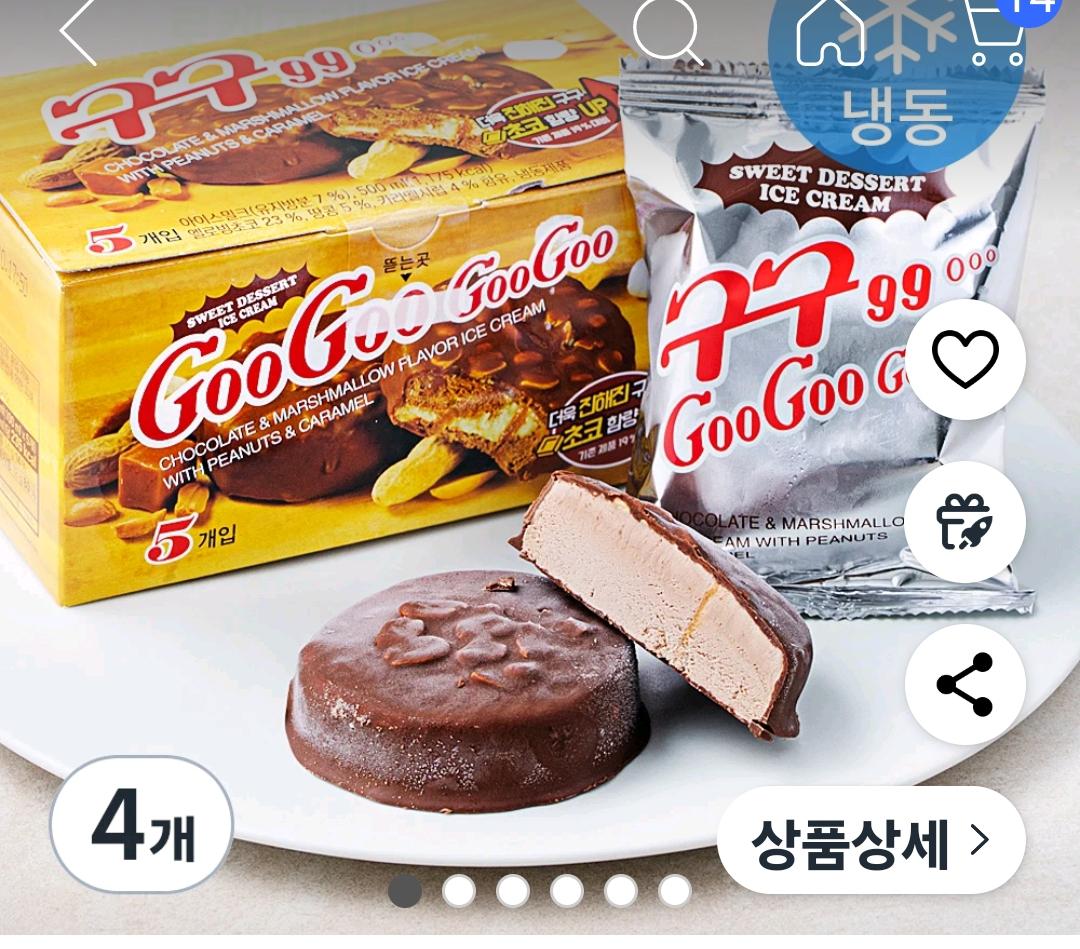Jump to the last image dot
This screenshot has width=1080, height=949.
[674, 889]
